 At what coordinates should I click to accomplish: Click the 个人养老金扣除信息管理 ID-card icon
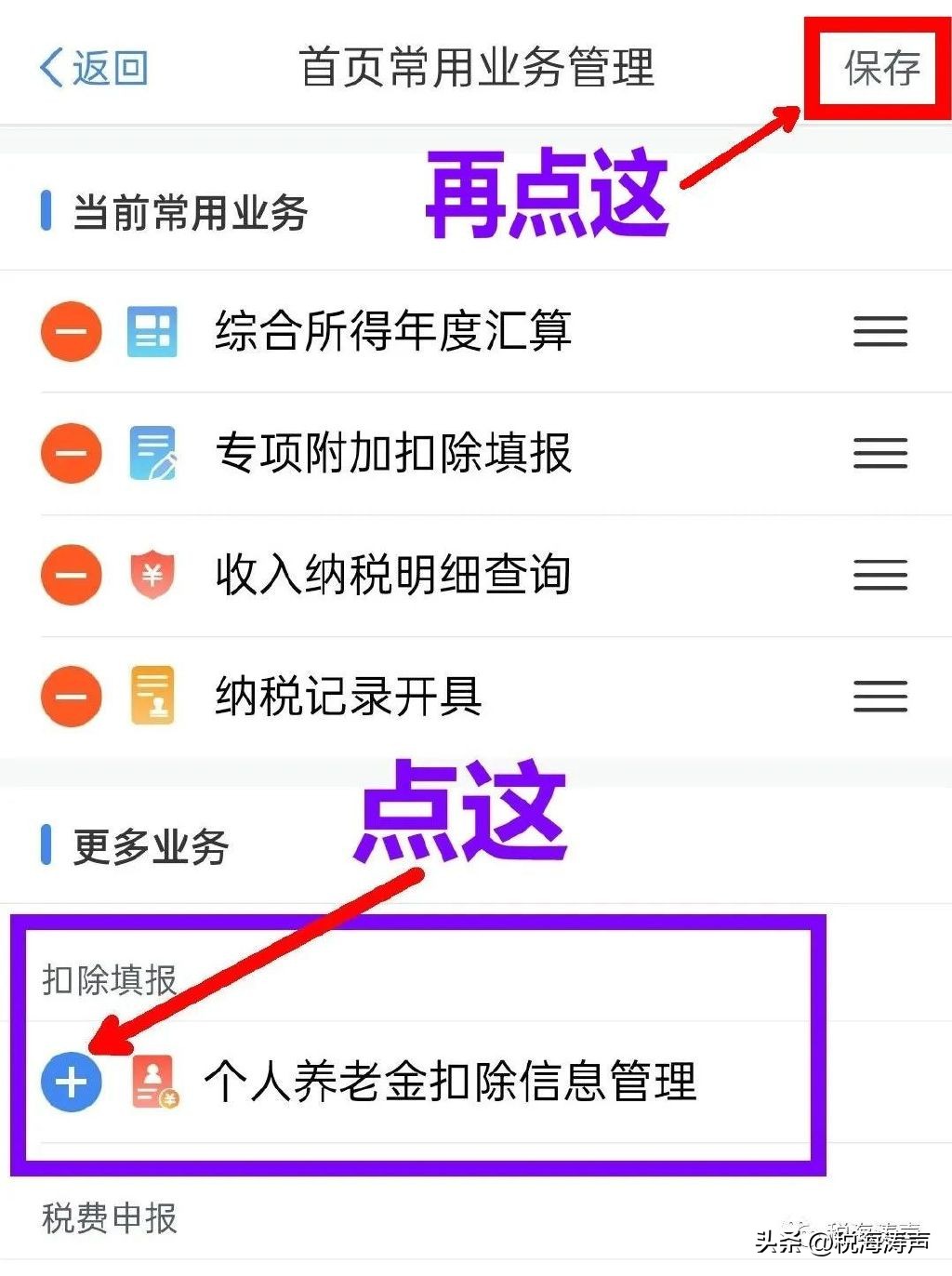tap(152, 1081)
